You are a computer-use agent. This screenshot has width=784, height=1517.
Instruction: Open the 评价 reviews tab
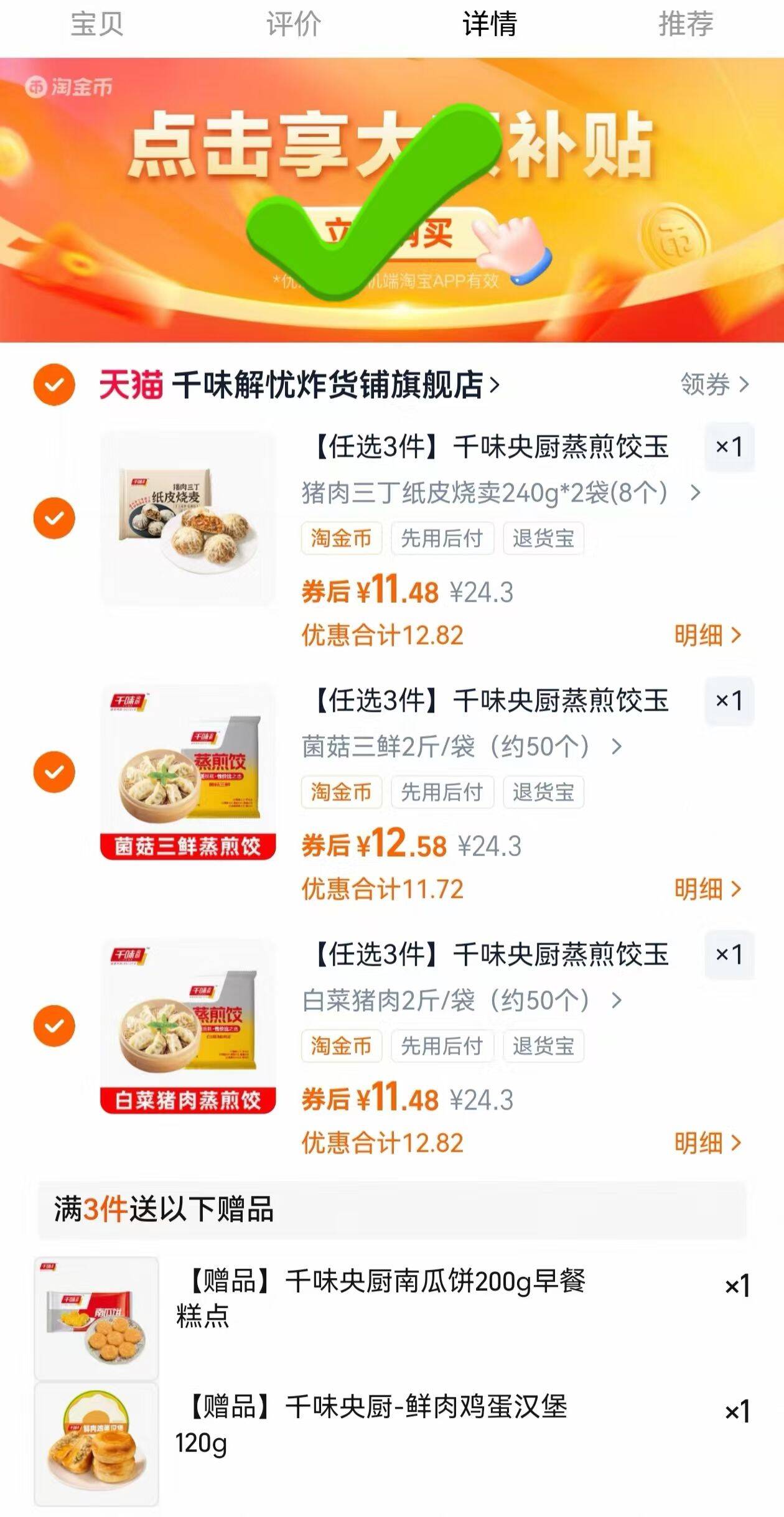(294, 25)
